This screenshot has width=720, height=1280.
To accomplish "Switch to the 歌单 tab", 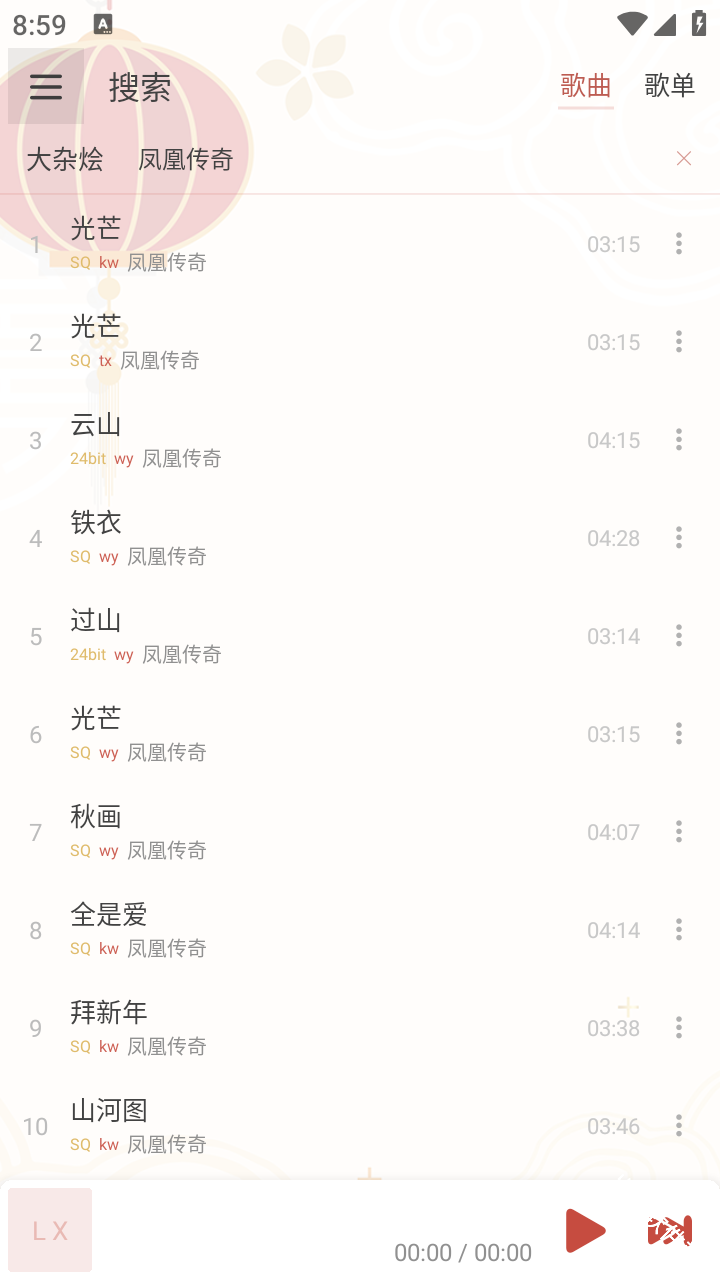I will (x=670, y=87).
